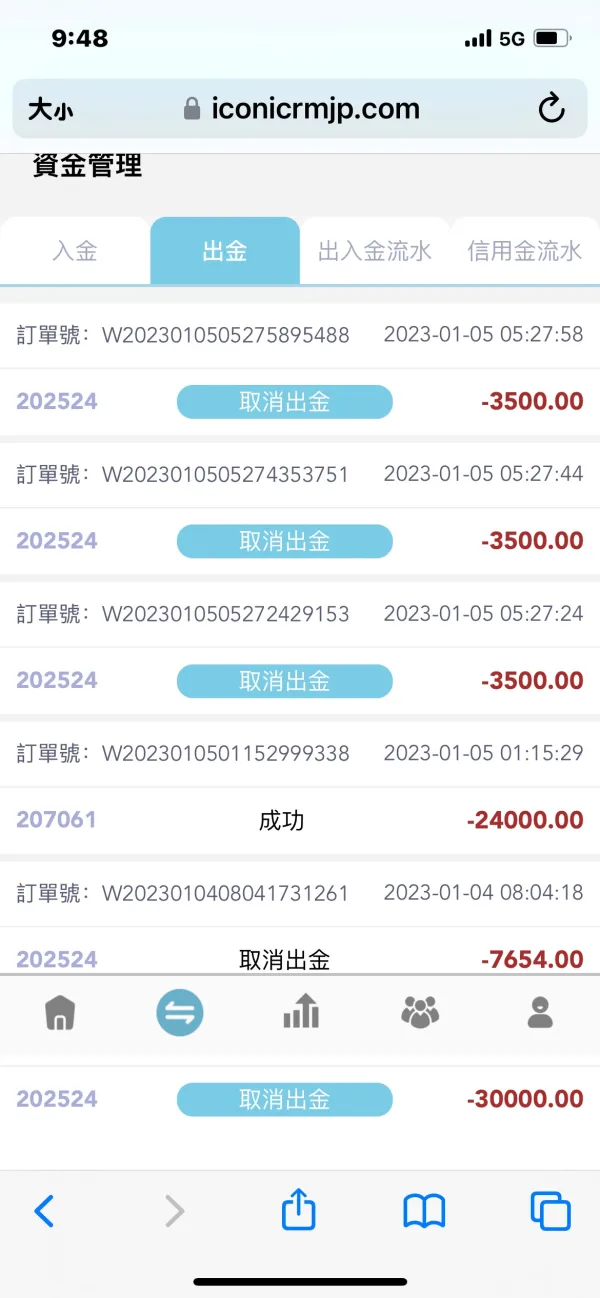
Task: Open the transfer arrows tab
Action: (x=180, y=1014)
